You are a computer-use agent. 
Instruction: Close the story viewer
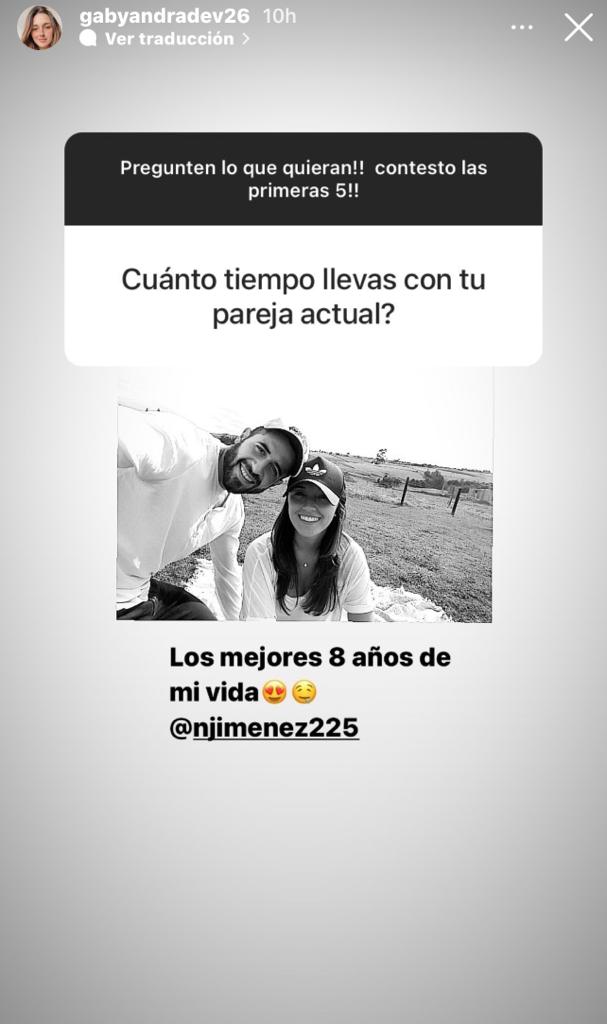(578, 27)
